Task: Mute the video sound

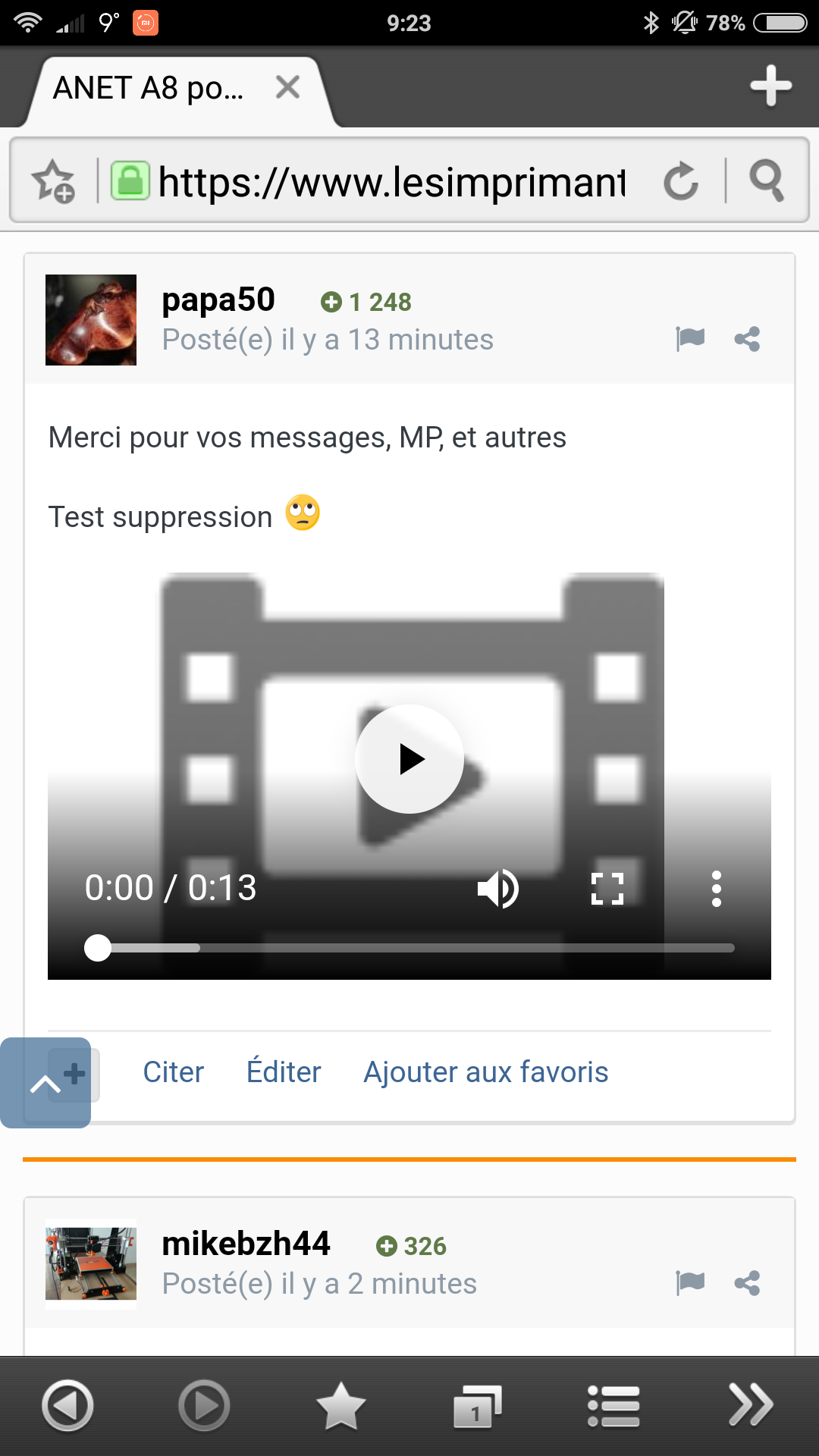Action: pos(497,889)
